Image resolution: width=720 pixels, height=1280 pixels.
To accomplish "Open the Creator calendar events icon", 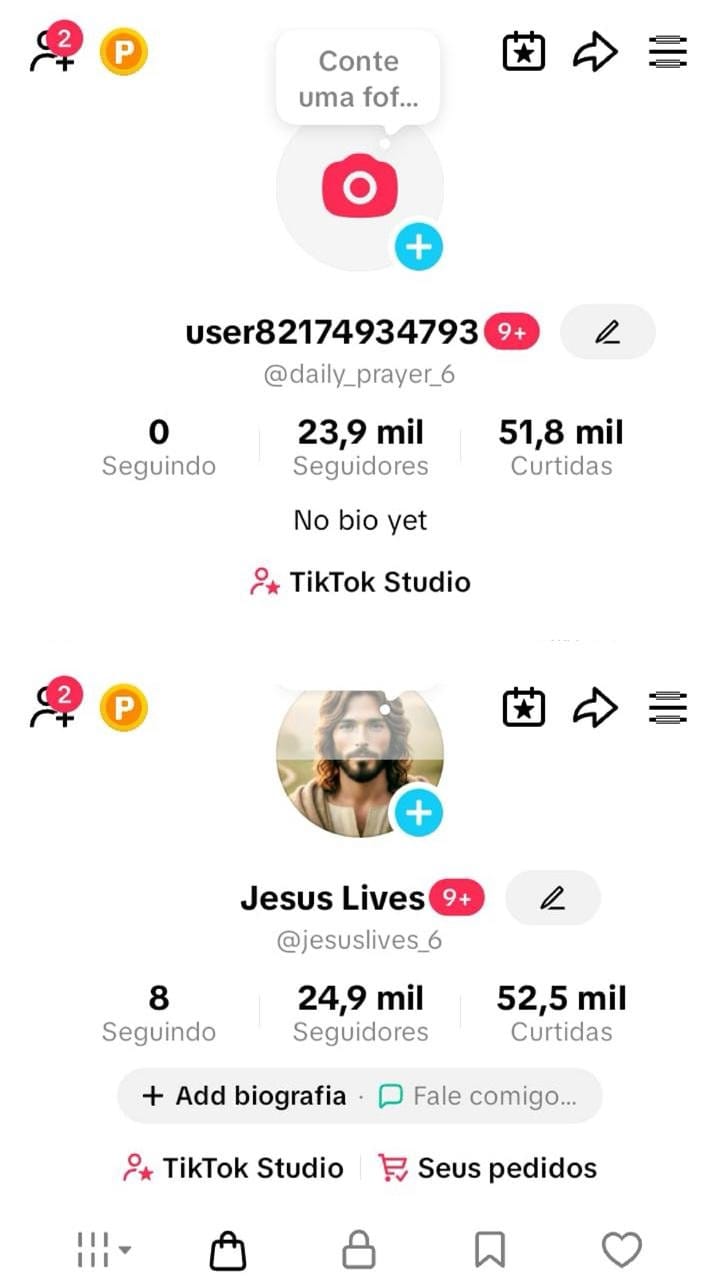I will [523, 51].
